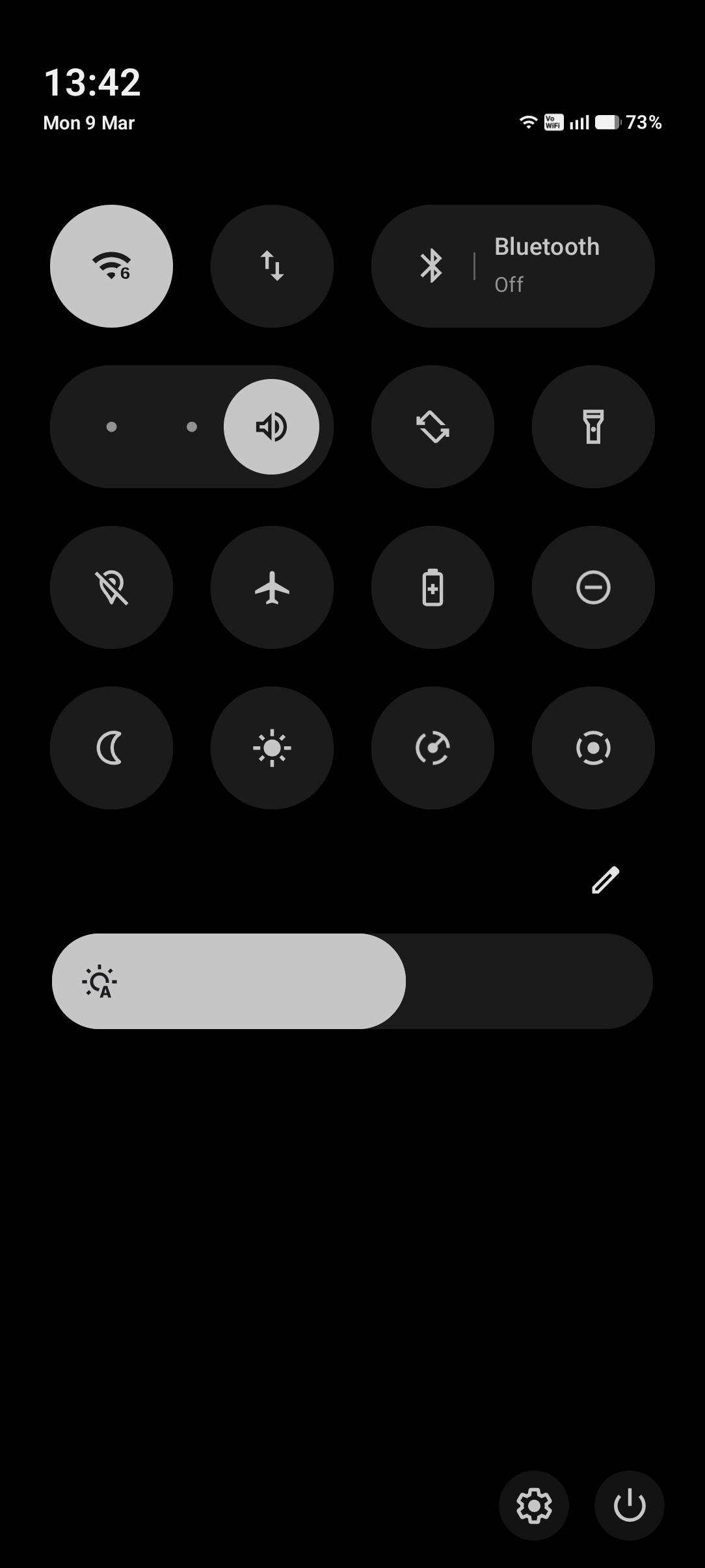
Task: Turn on Bluetooth
Action: coord(431,266)
